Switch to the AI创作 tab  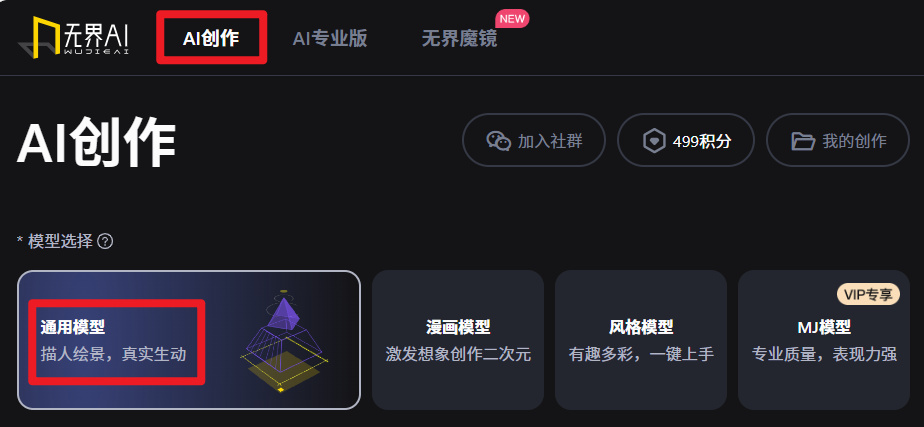tap(211, 39)
